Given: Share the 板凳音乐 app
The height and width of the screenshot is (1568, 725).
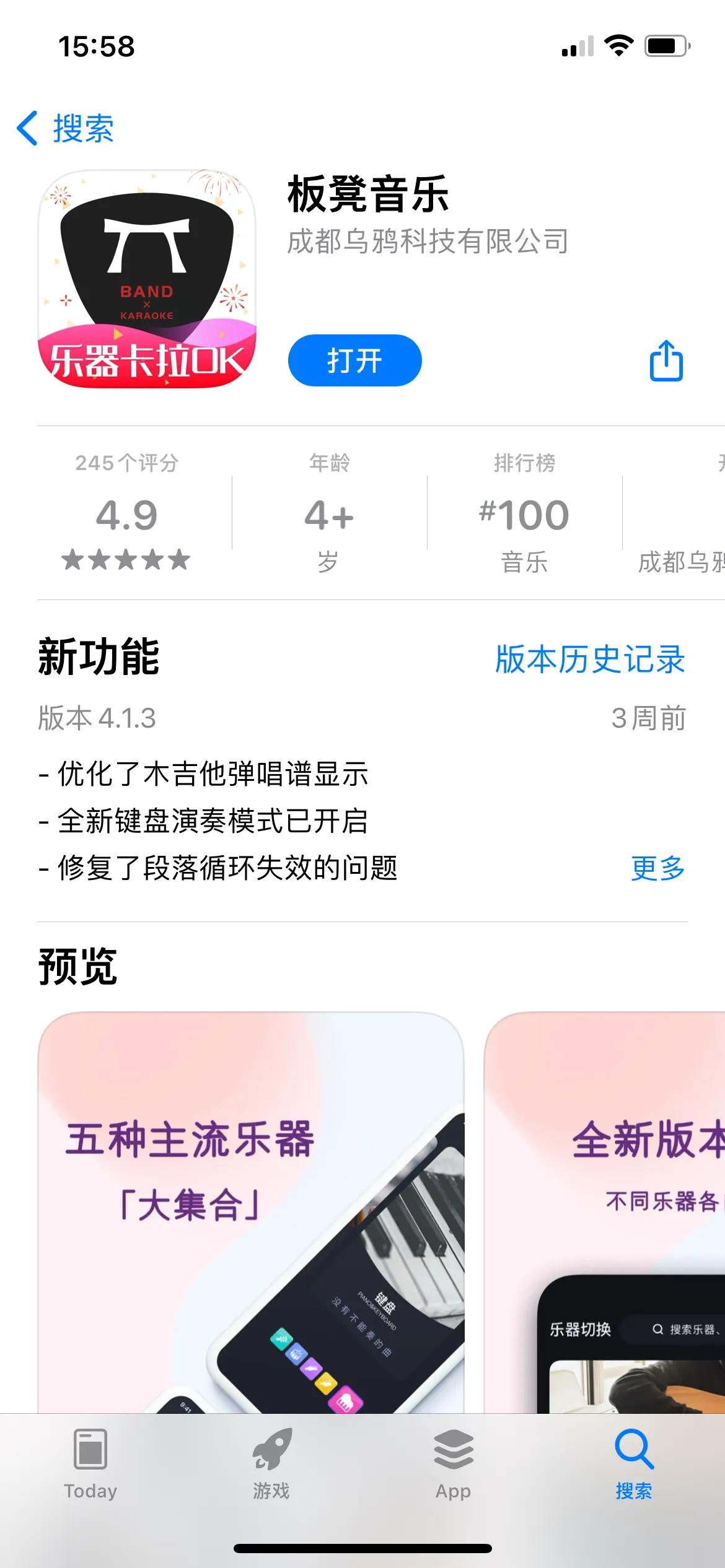Looking at the screenshot, I should coord(666,360).
